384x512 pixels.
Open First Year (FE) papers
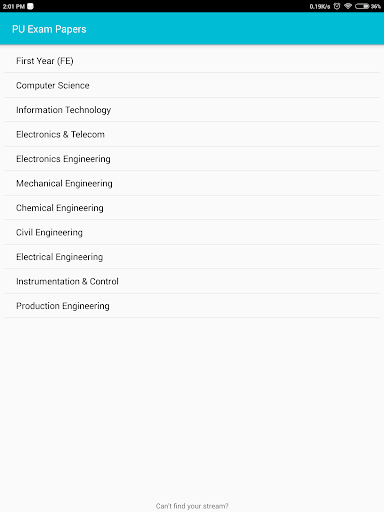coord(192,61)
